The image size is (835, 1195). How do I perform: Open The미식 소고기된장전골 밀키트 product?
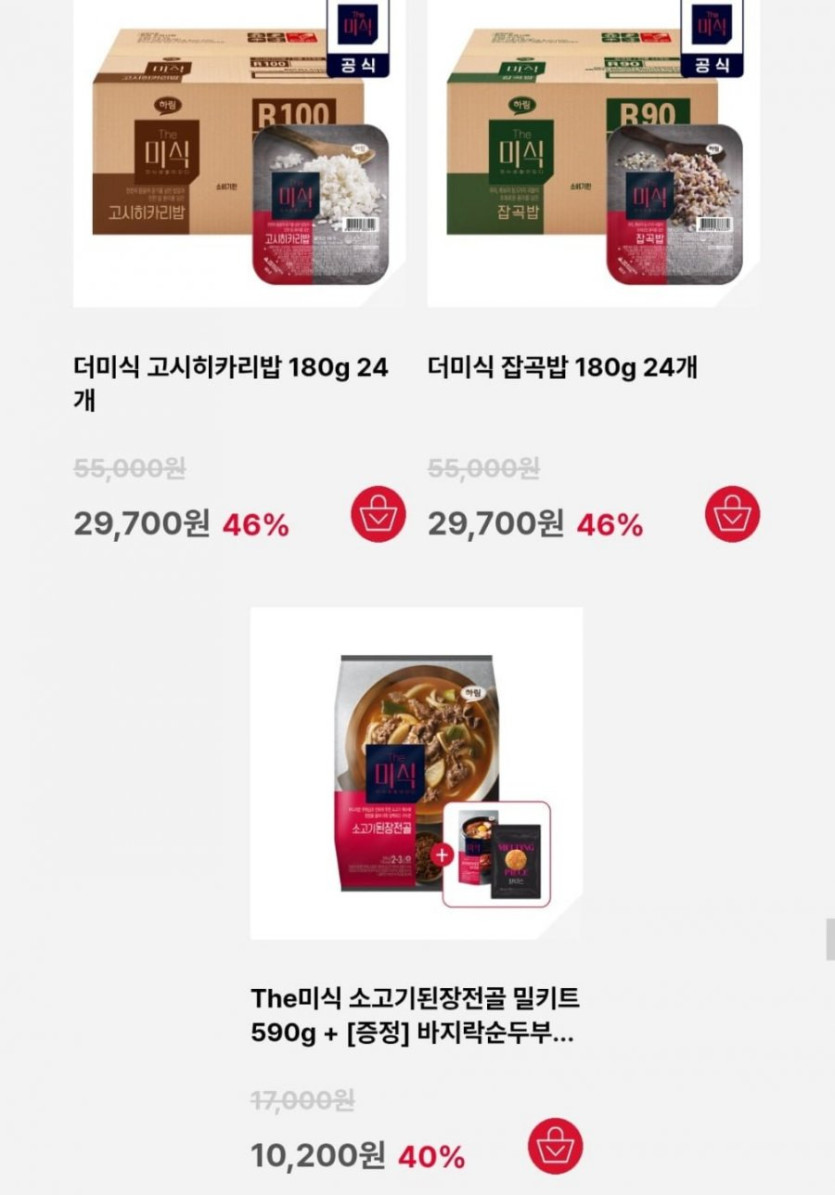coord(416,772)
